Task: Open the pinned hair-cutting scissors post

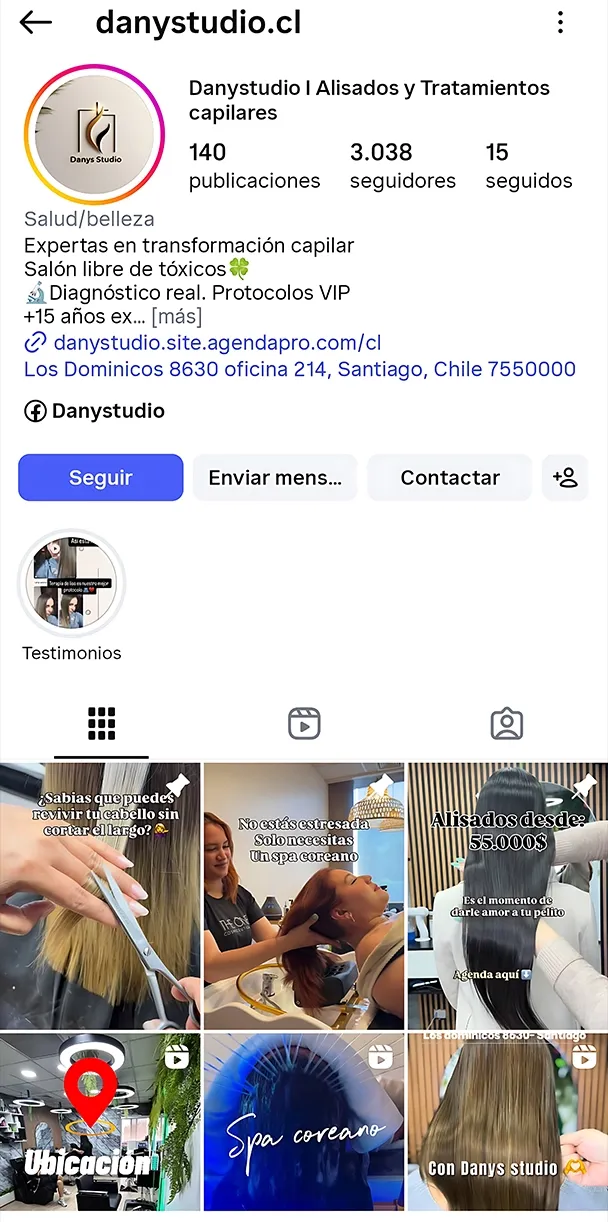Action: point(100,897)
